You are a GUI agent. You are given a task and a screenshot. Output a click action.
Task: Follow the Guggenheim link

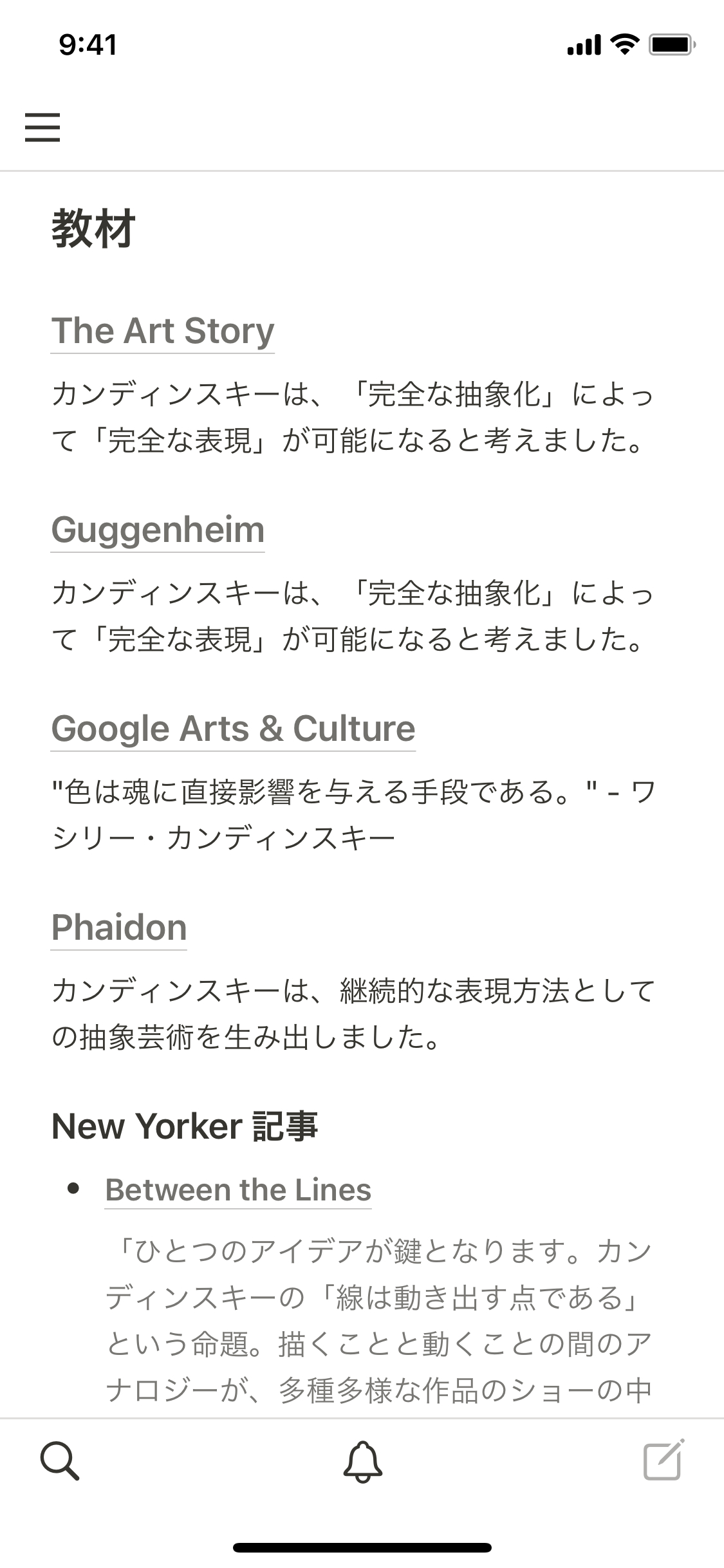tap(158, 530)
